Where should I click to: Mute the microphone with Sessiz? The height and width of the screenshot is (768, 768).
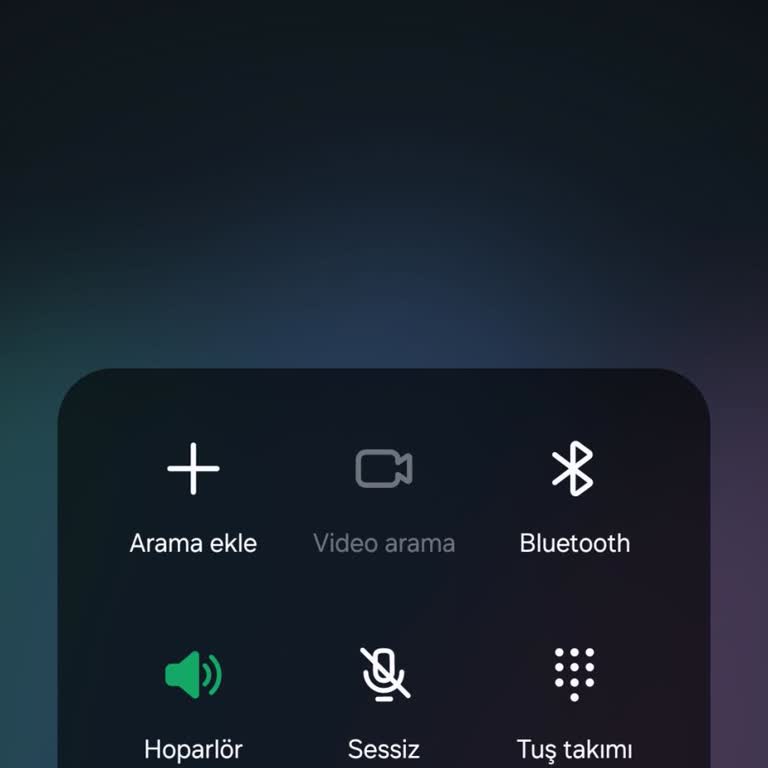click(x=384, y=676)
